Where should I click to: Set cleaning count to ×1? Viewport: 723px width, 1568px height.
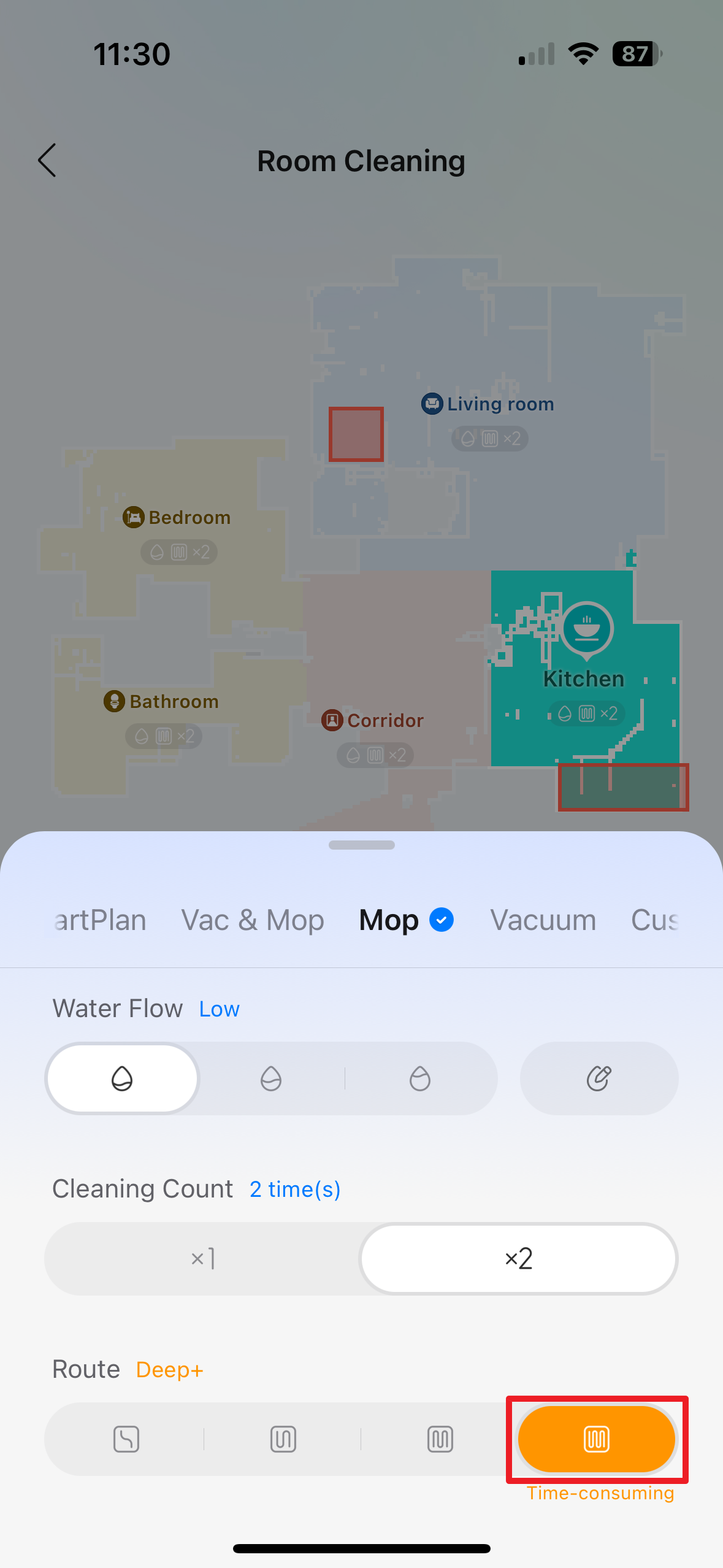[x=203, y=1259]
